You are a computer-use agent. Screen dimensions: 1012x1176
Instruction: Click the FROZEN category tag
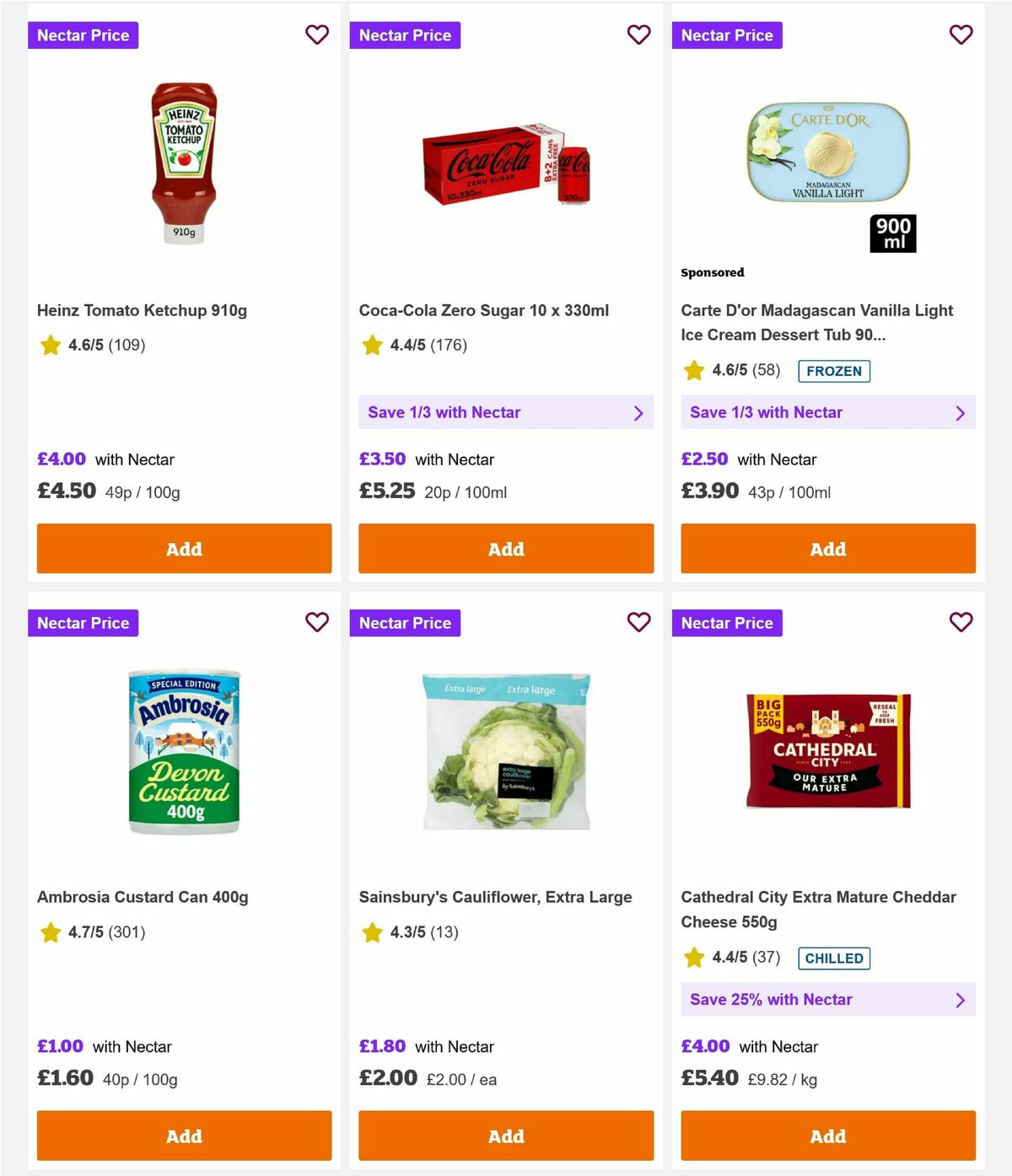[x=834, y=371]
